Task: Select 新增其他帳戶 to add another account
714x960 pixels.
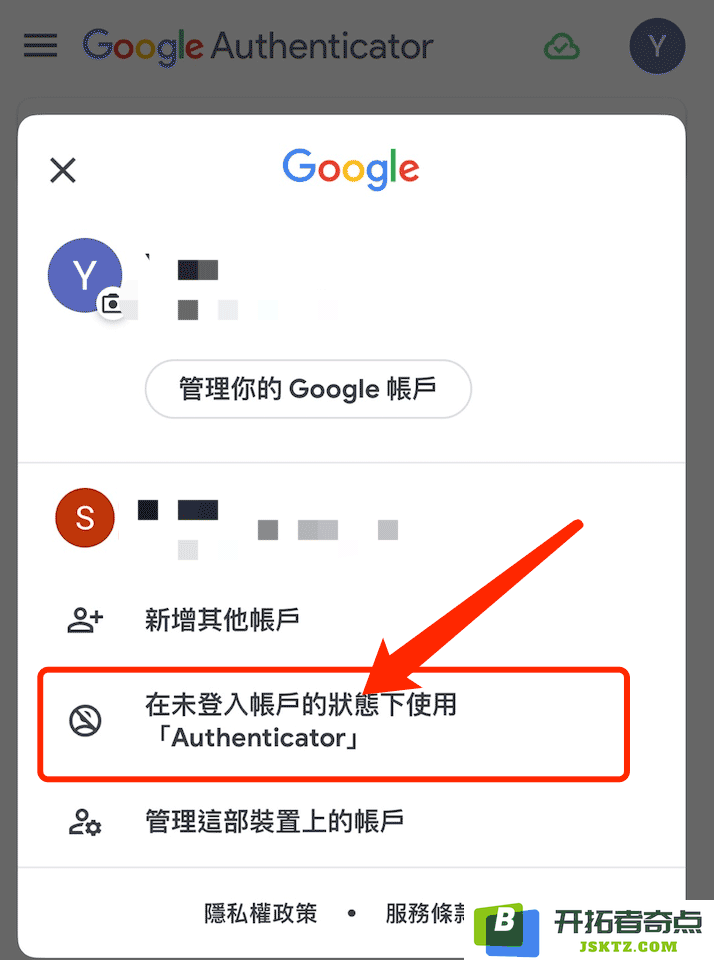Action: click(x=222, y=620)
